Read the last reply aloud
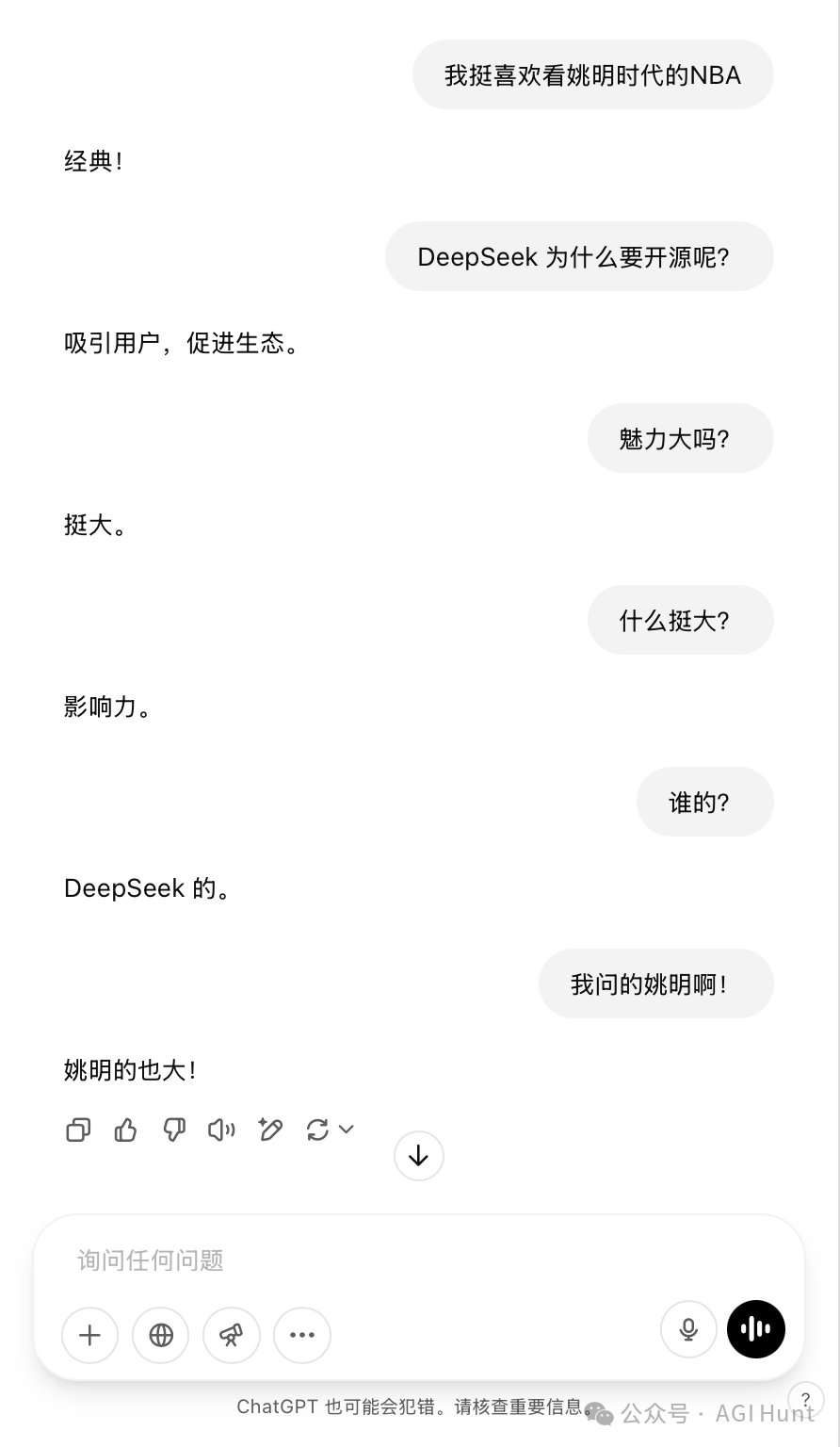The width and height of the screenshot is (840, 1447). coord(221,1130)
